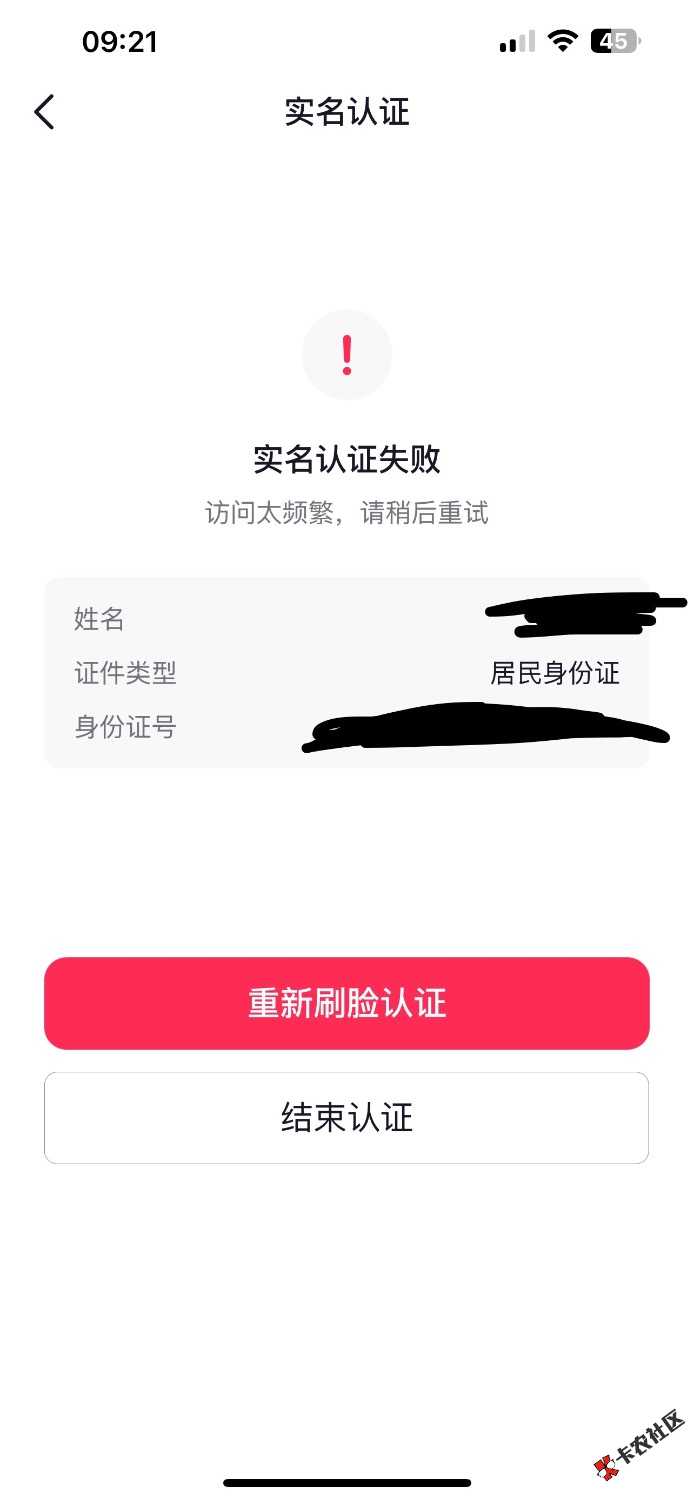Go back from the 实名认证 page

[44, 112]
